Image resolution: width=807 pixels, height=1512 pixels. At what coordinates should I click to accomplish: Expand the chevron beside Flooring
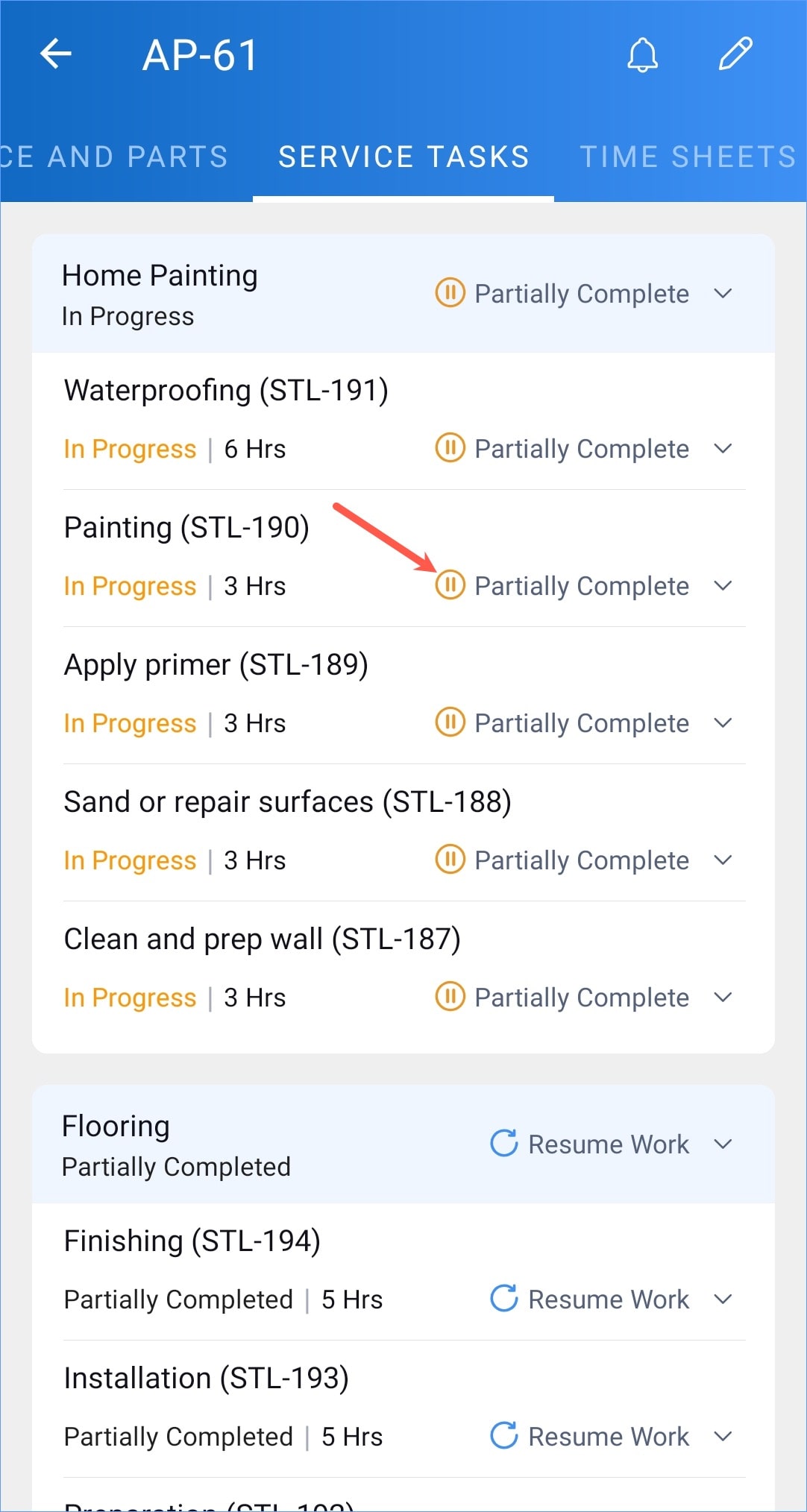(x=723, y=1144)
